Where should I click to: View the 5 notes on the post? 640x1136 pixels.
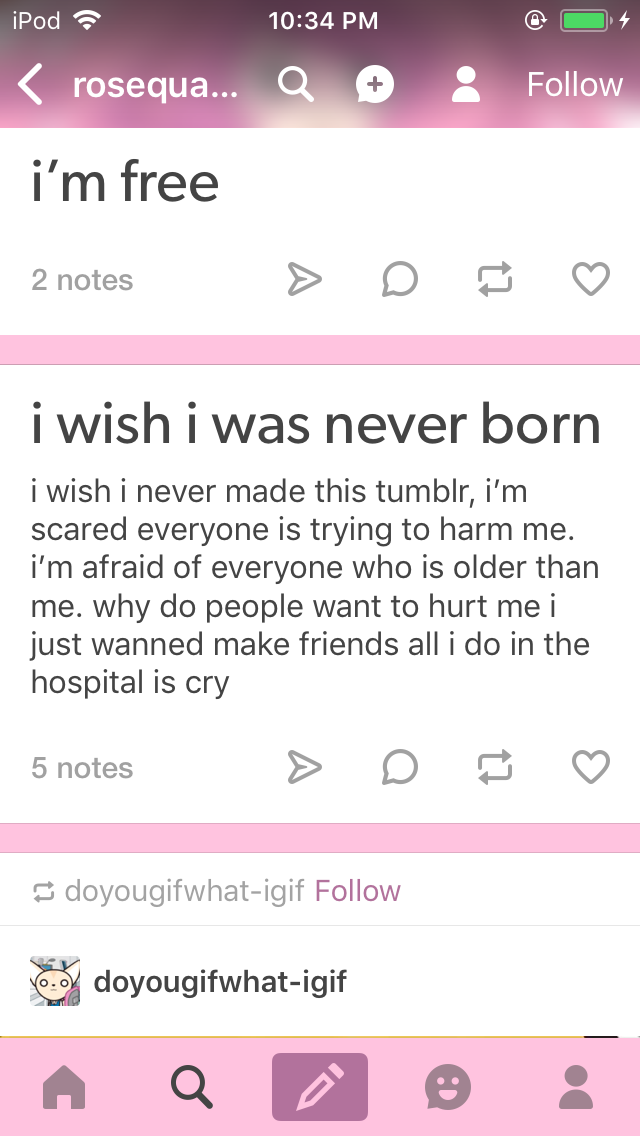coord(82,768)
